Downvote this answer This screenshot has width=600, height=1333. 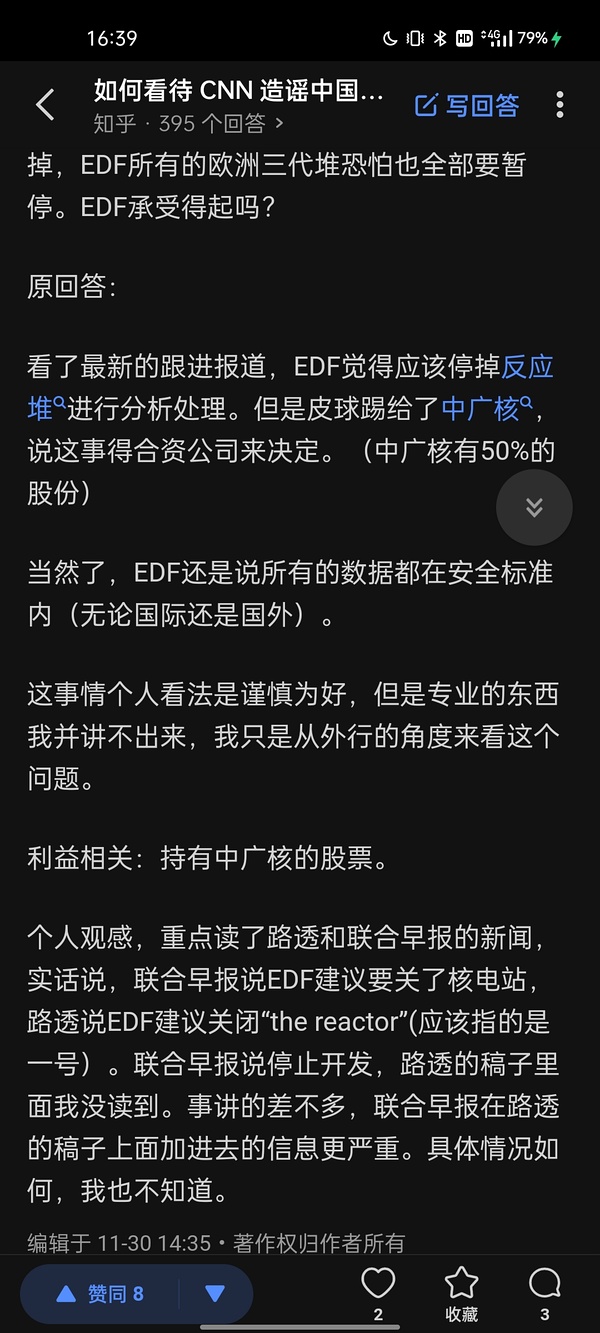[x=214, y=1293]
